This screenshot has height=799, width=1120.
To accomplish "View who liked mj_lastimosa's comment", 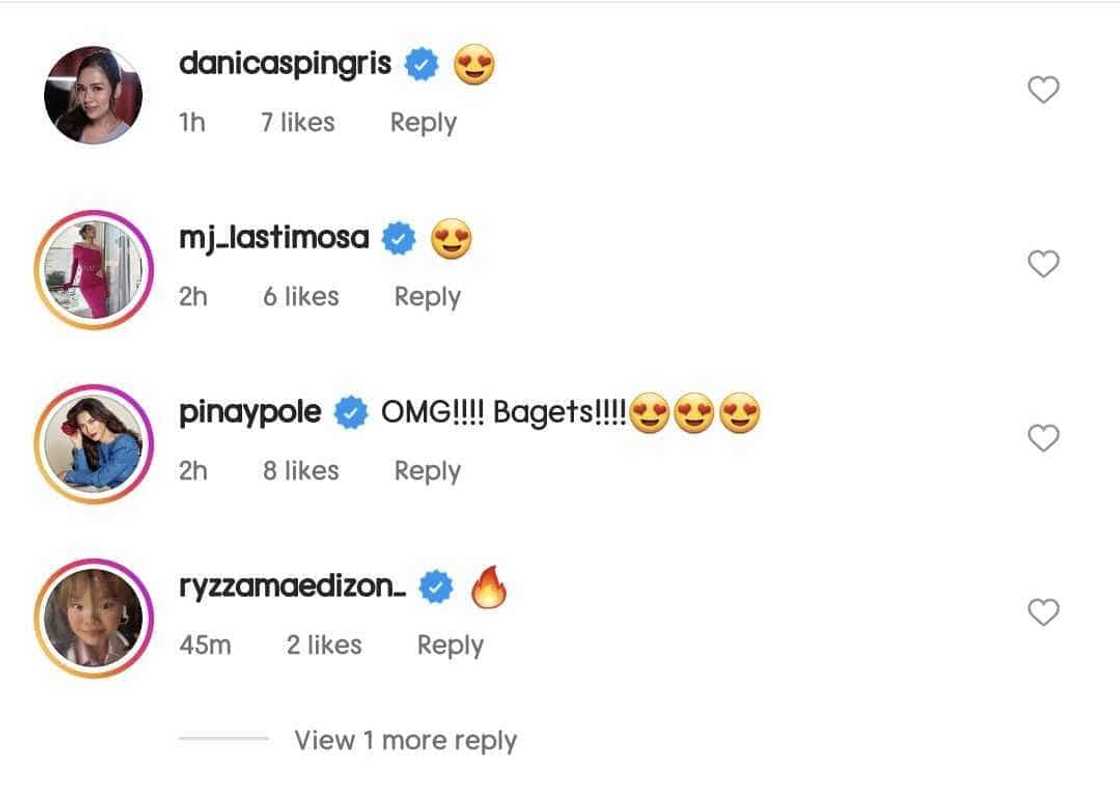I will (x=301, y=297).
